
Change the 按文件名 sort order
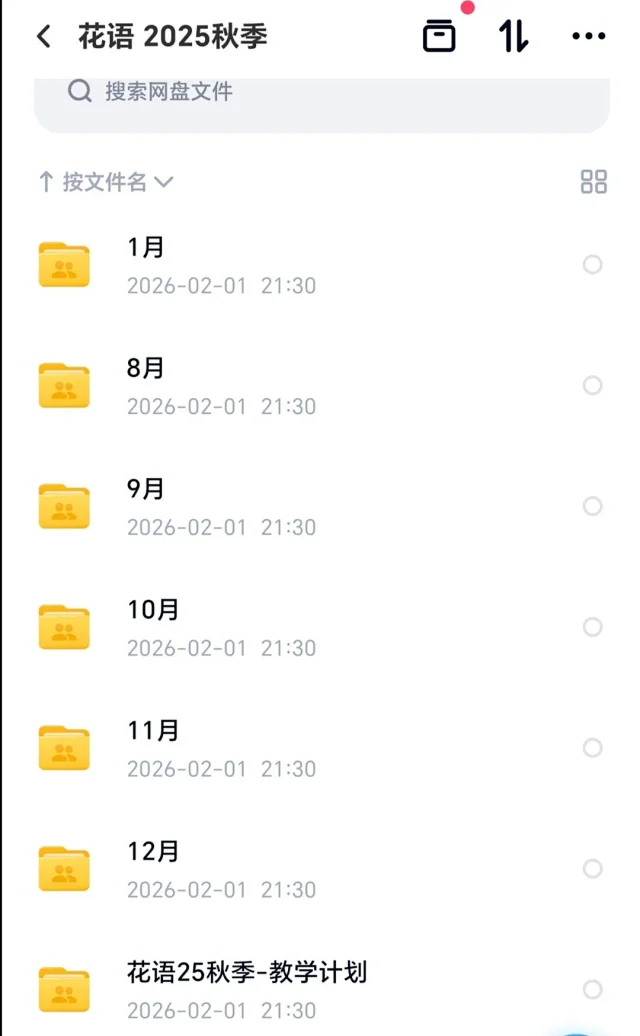[x=106, y=182]
